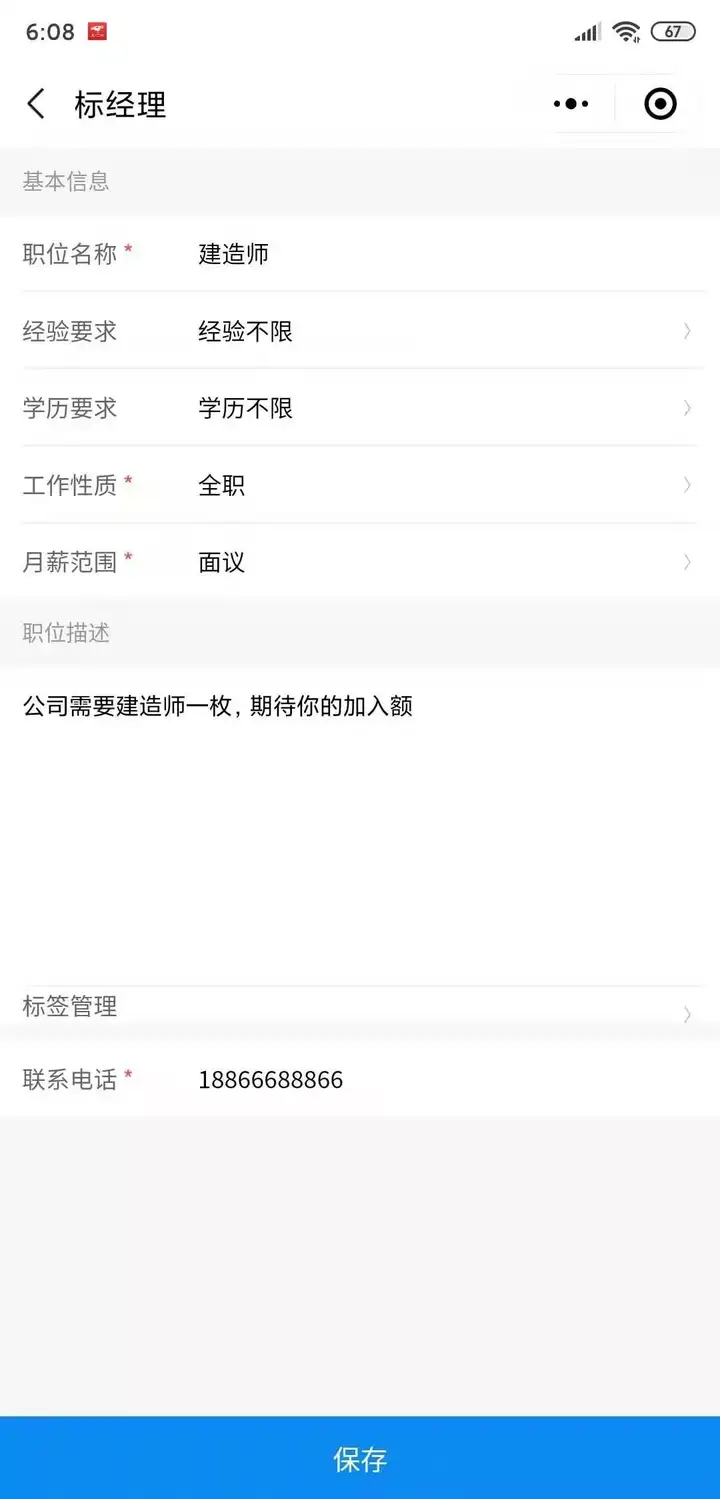The image size is (720, 1499).
Task: Select a different 工作性质 option
Action: [360, 485]
